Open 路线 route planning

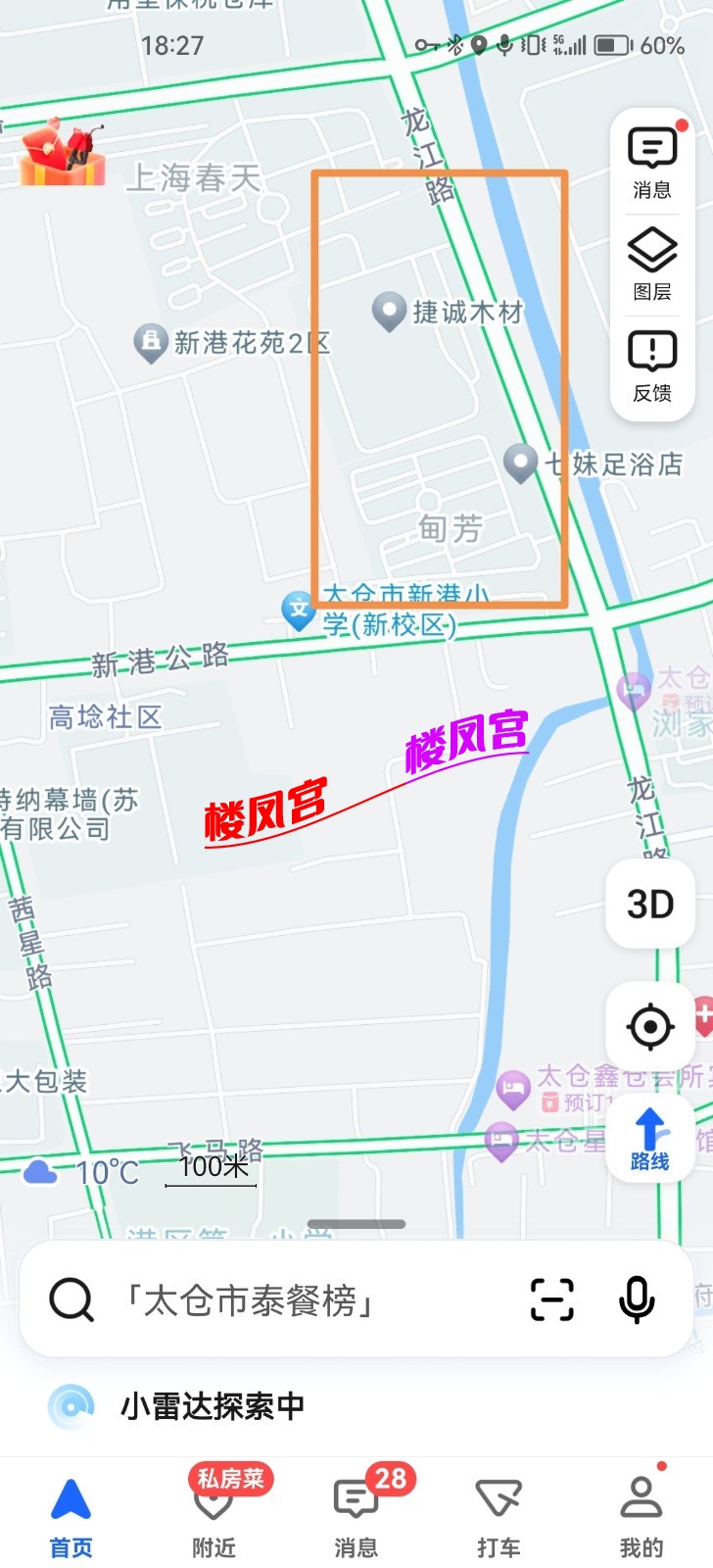(650, 1139)
